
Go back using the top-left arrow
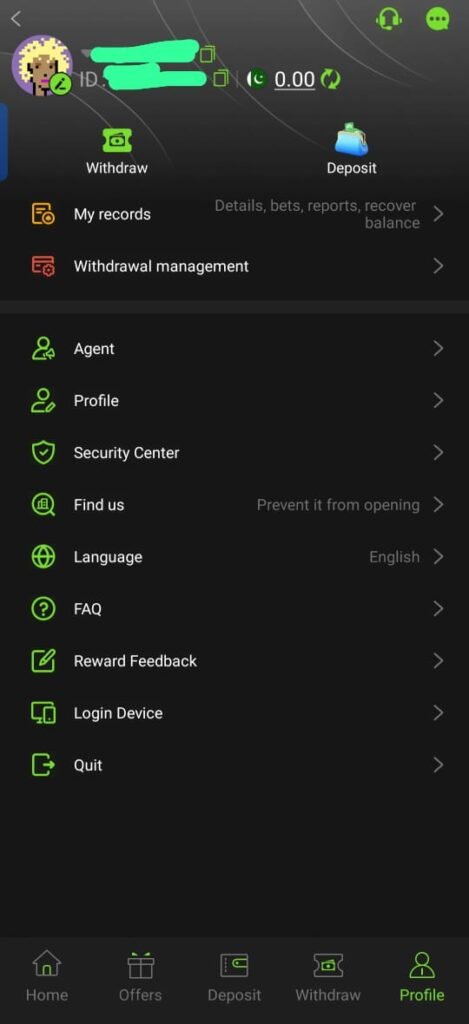click(x=16, y=19)
